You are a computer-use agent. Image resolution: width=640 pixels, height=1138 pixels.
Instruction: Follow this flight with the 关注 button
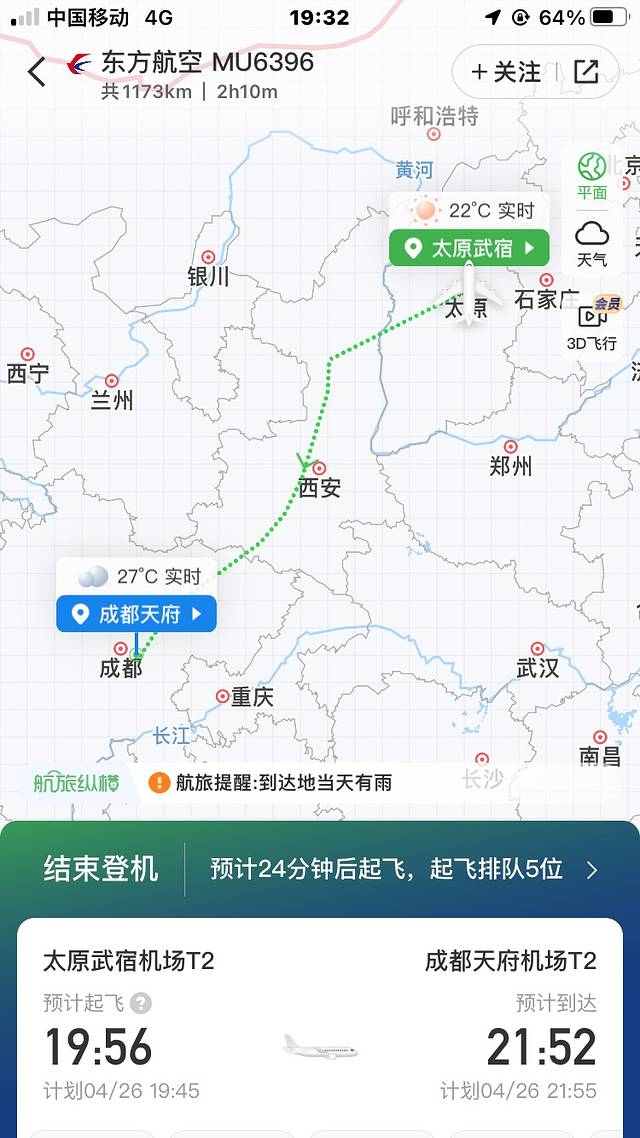[x=506, y=72]
